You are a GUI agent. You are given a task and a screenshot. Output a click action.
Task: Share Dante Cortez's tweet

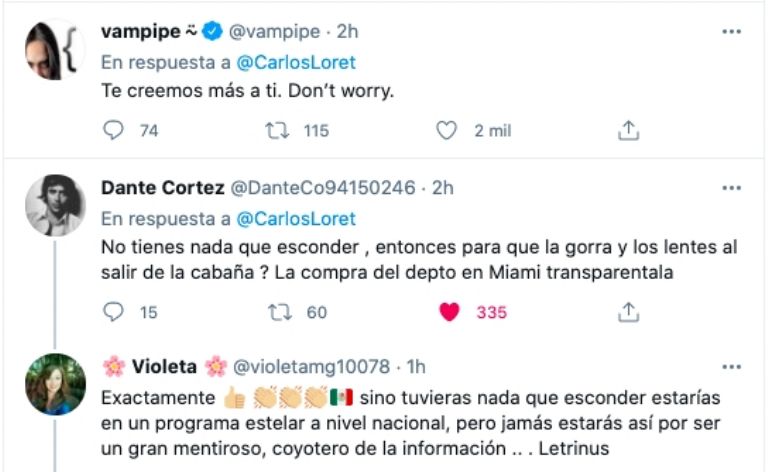pos(628,312)
